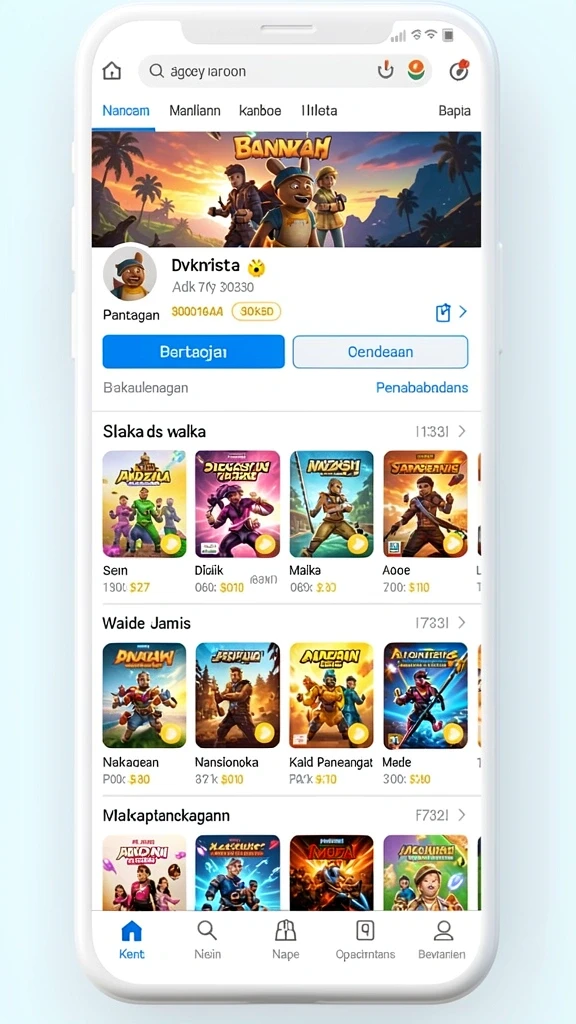The width and height of the screenshot is (576, 1024).
Task: Open the Penababndans link
Action: point(422,387)
